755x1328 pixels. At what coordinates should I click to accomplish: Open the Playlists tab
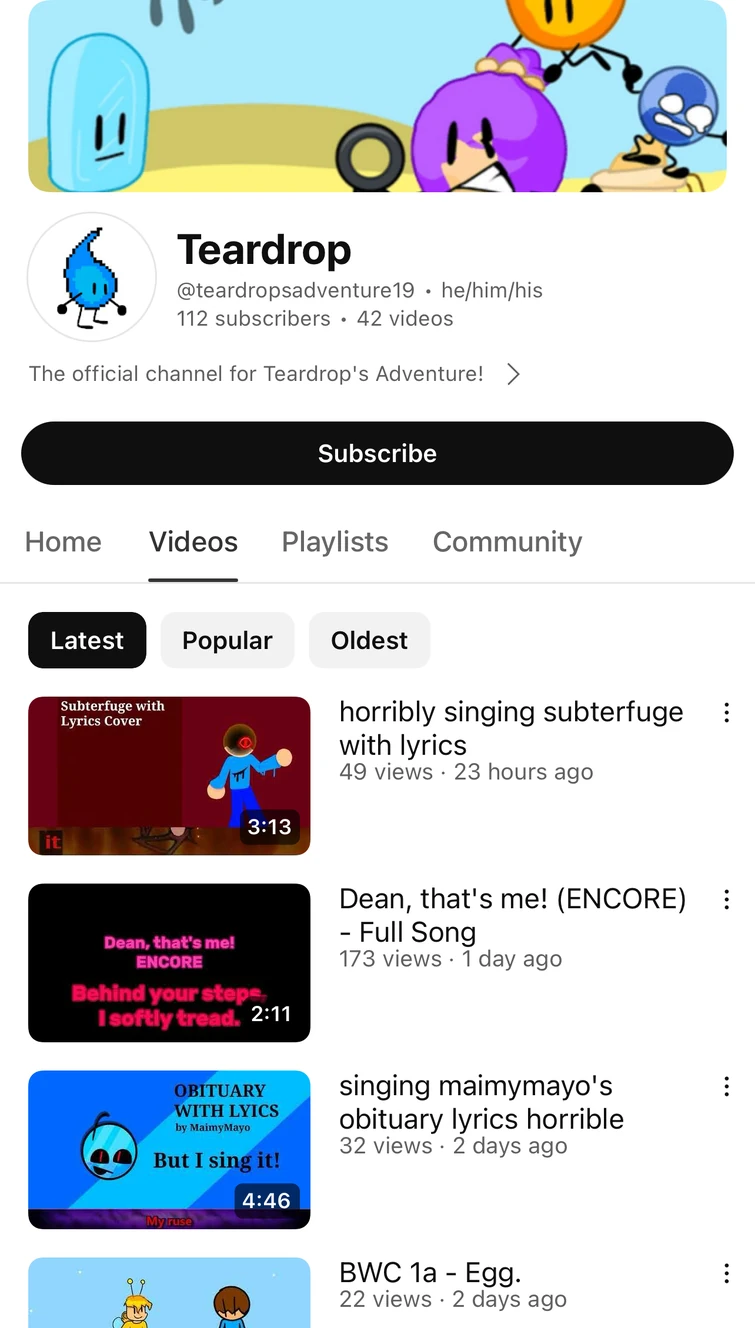334,541
